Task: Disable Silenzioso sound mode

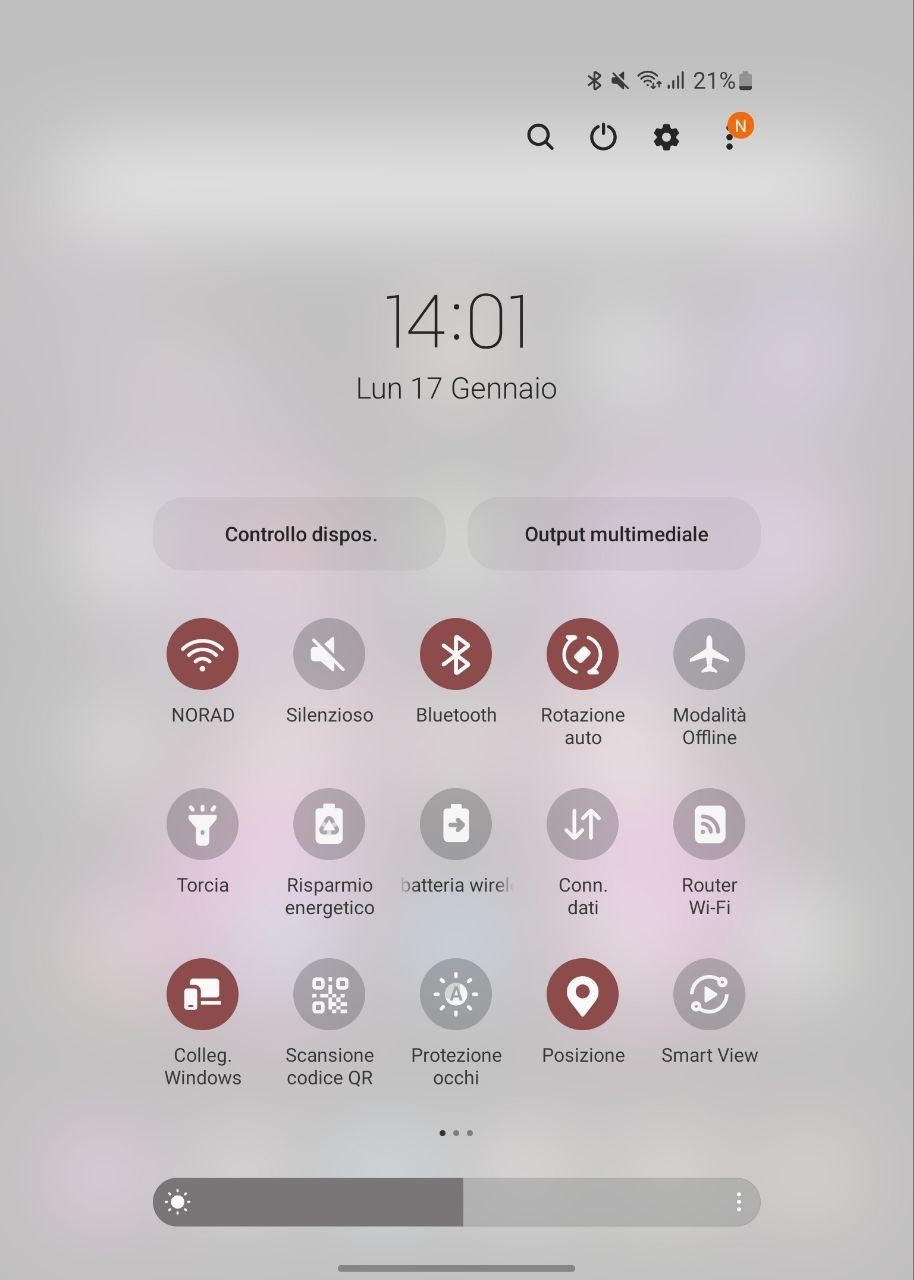Action: click(x=329, y=654)
